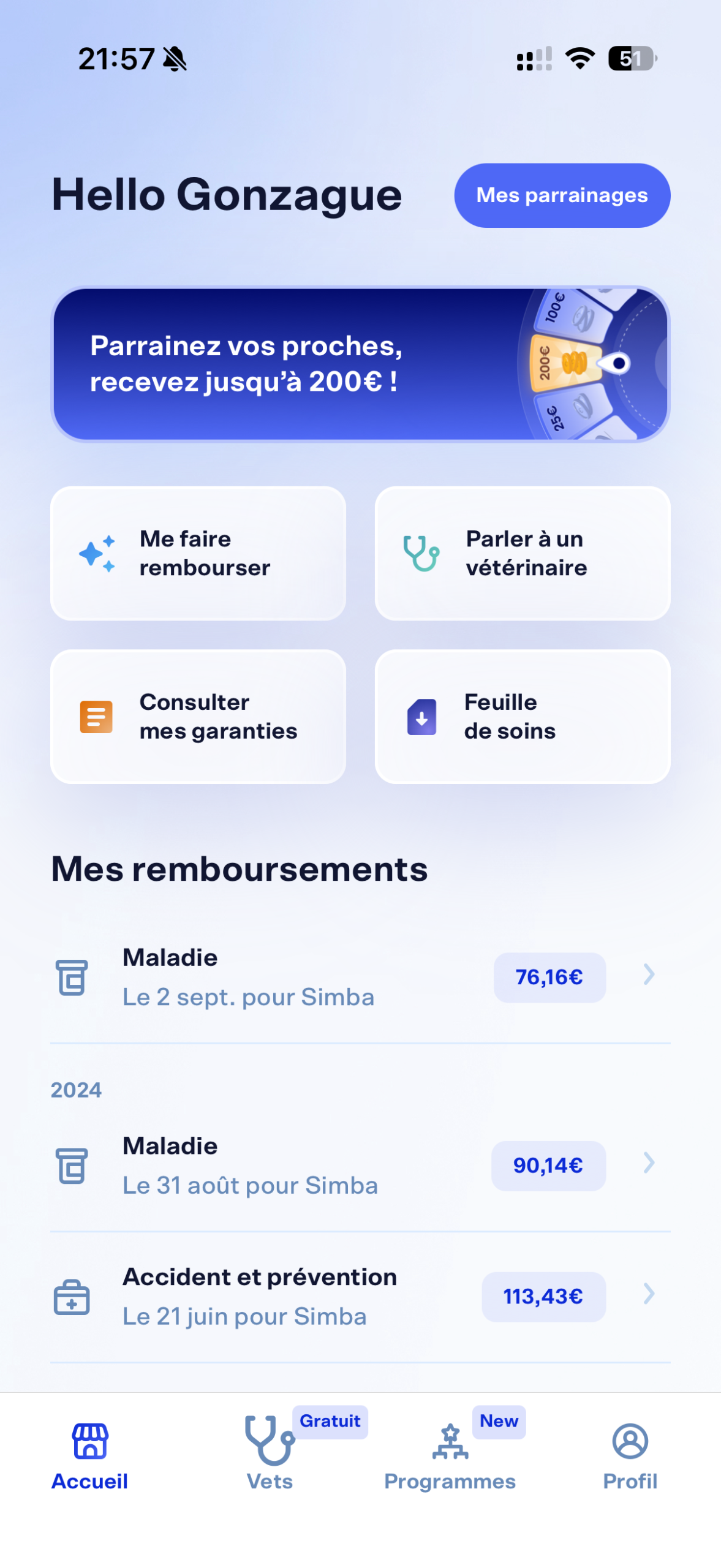Select Parler à un vétérinaire
This screenshot has width=721, height=1568.
pyautogui.click(x=522, y=553)
